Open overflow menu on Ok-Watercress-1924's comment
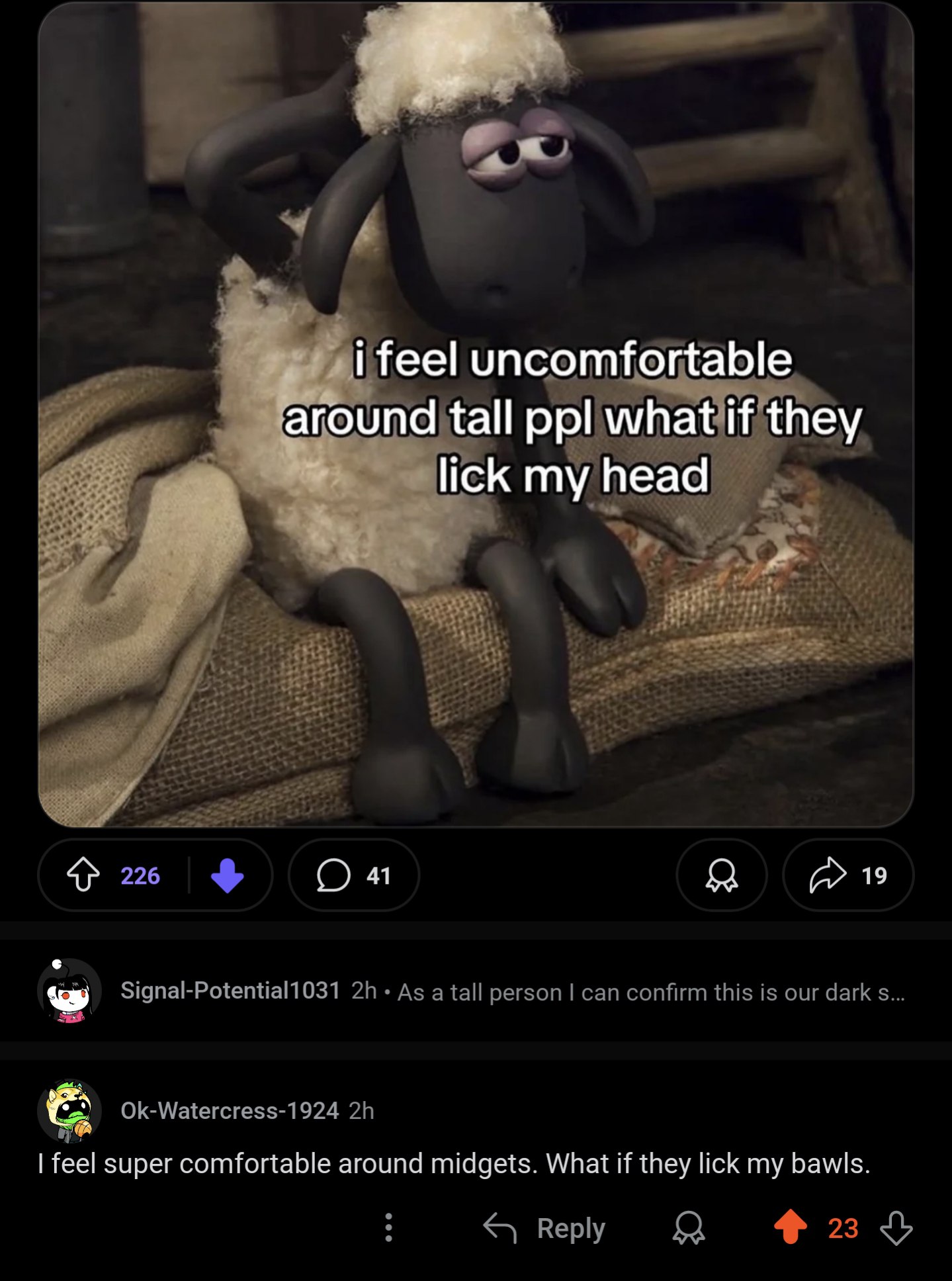 click(x=388, y=1227)
